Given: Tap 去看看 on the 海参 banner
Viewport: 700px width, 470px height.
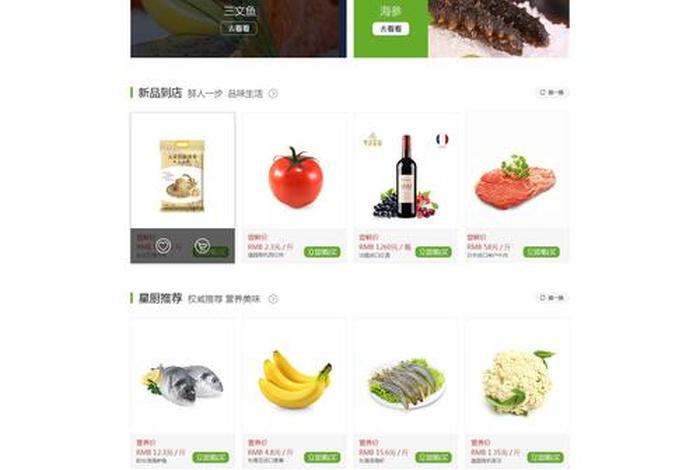Looking at the screenshot, I should pyautogui.click(x=393, y=29).
